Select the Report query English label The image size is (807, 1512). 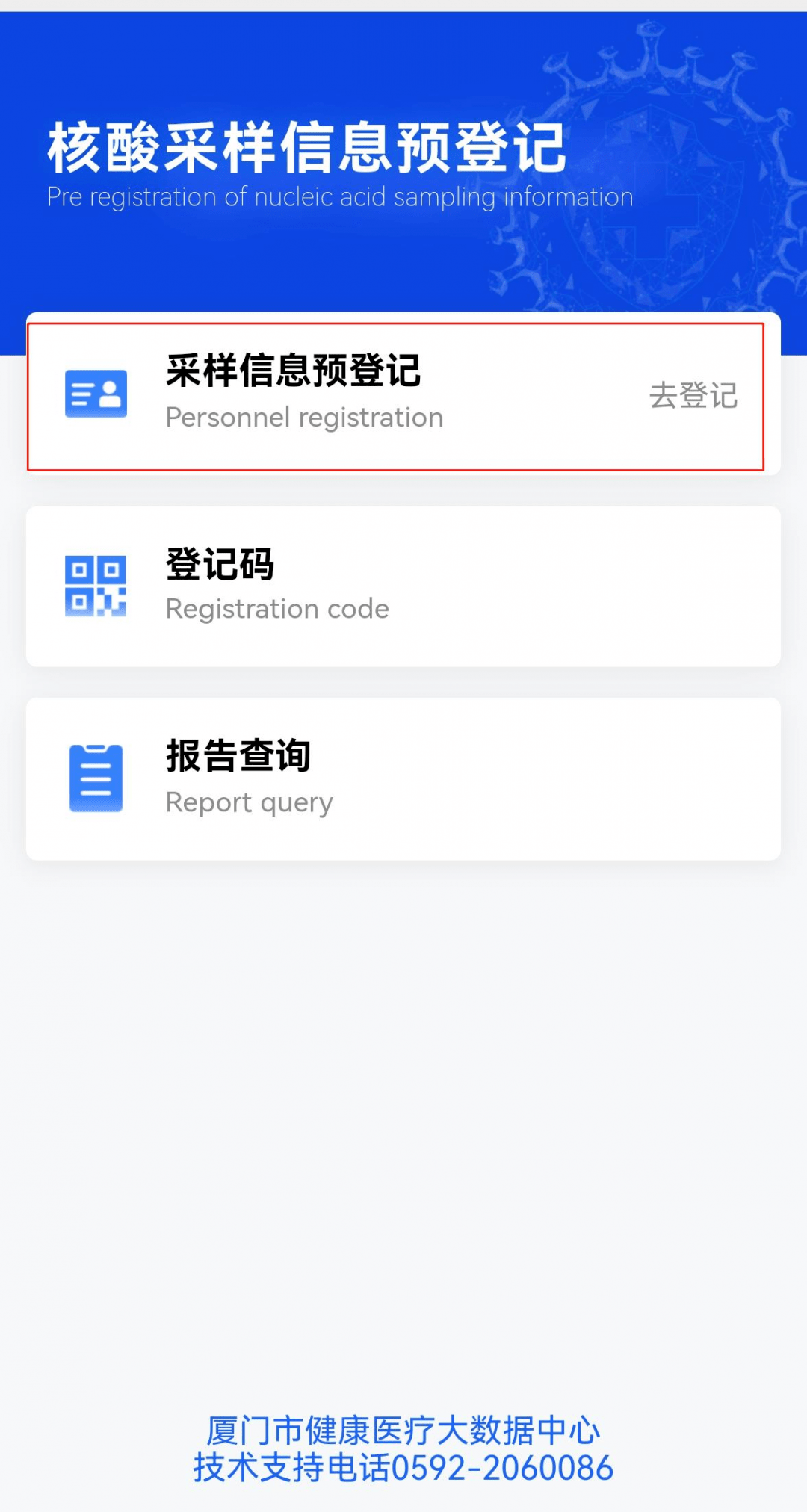point(249,802)
